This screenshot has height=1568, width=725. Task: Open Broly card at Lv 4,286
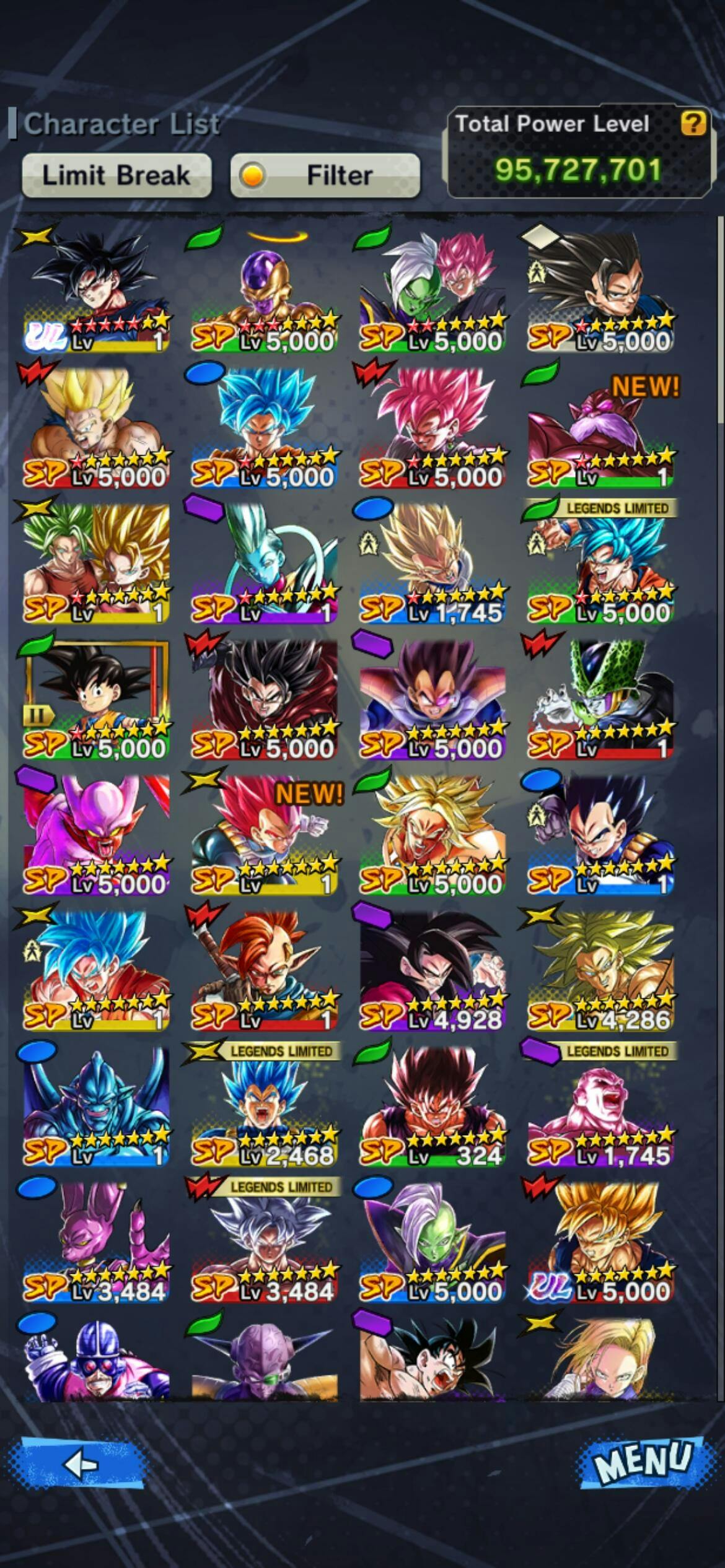pos(601,970)
